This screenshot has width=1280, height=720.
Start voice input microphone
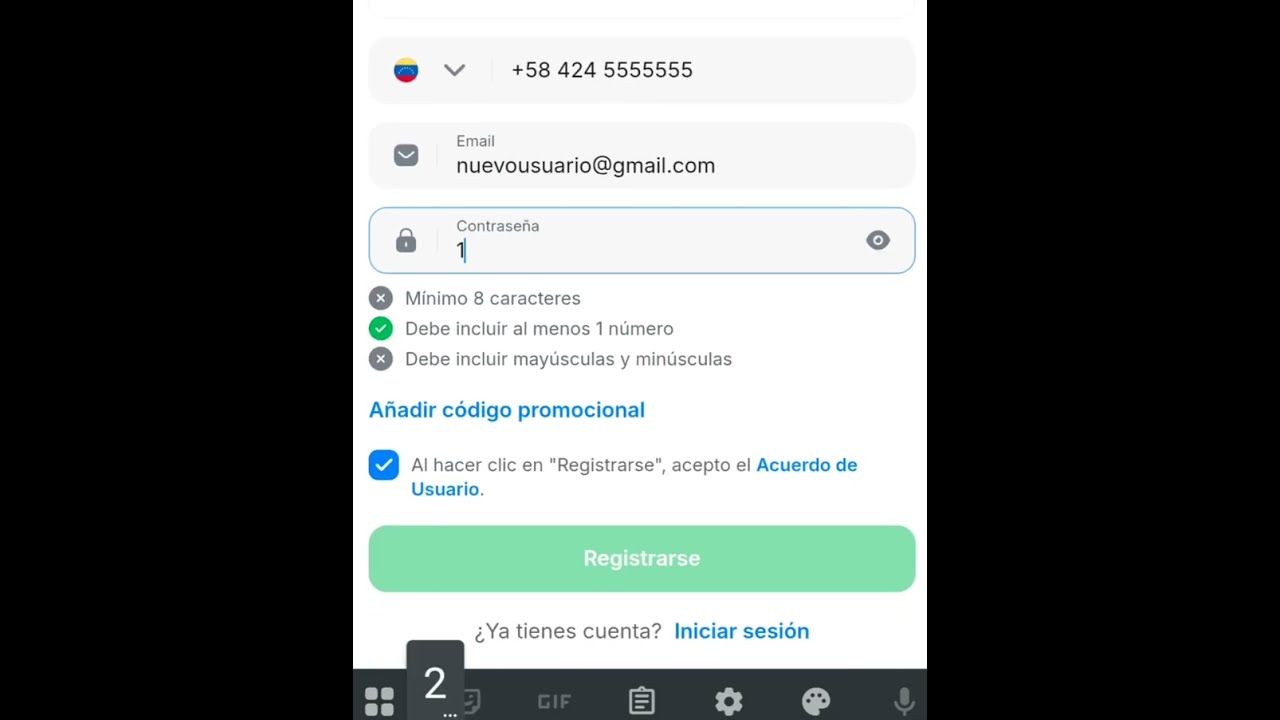pyautogui.click(x=903, y=701)
